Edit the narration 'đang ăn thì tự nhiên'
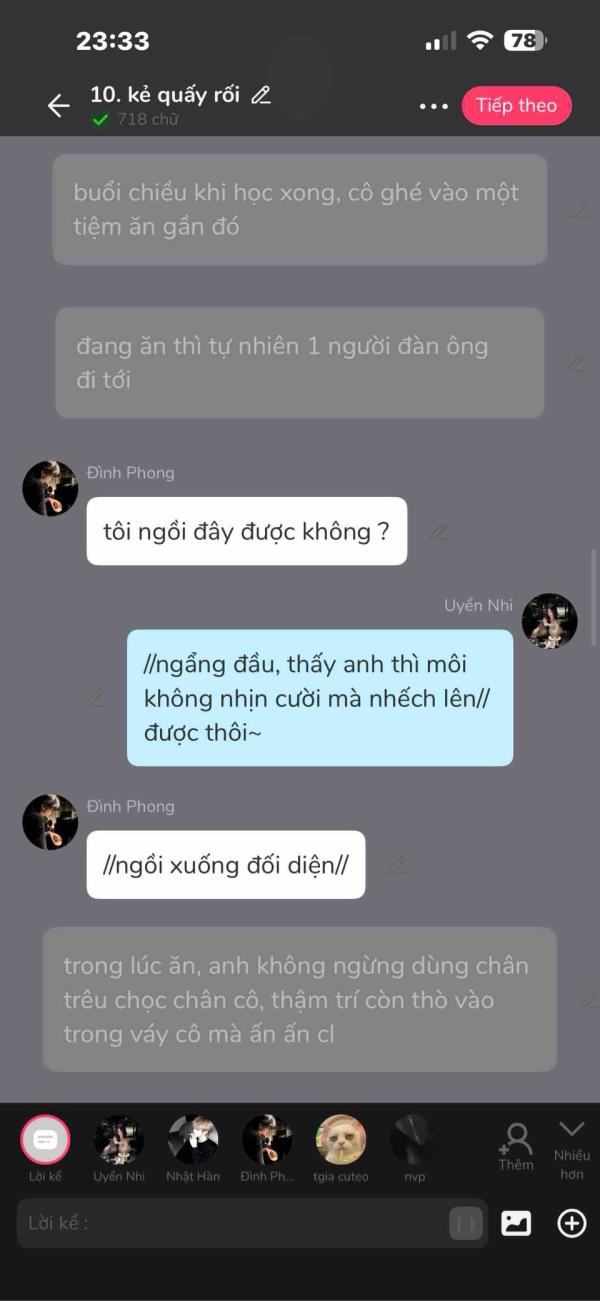The image size is (600, 1301). pyautogui.click(x=575, y=363)
